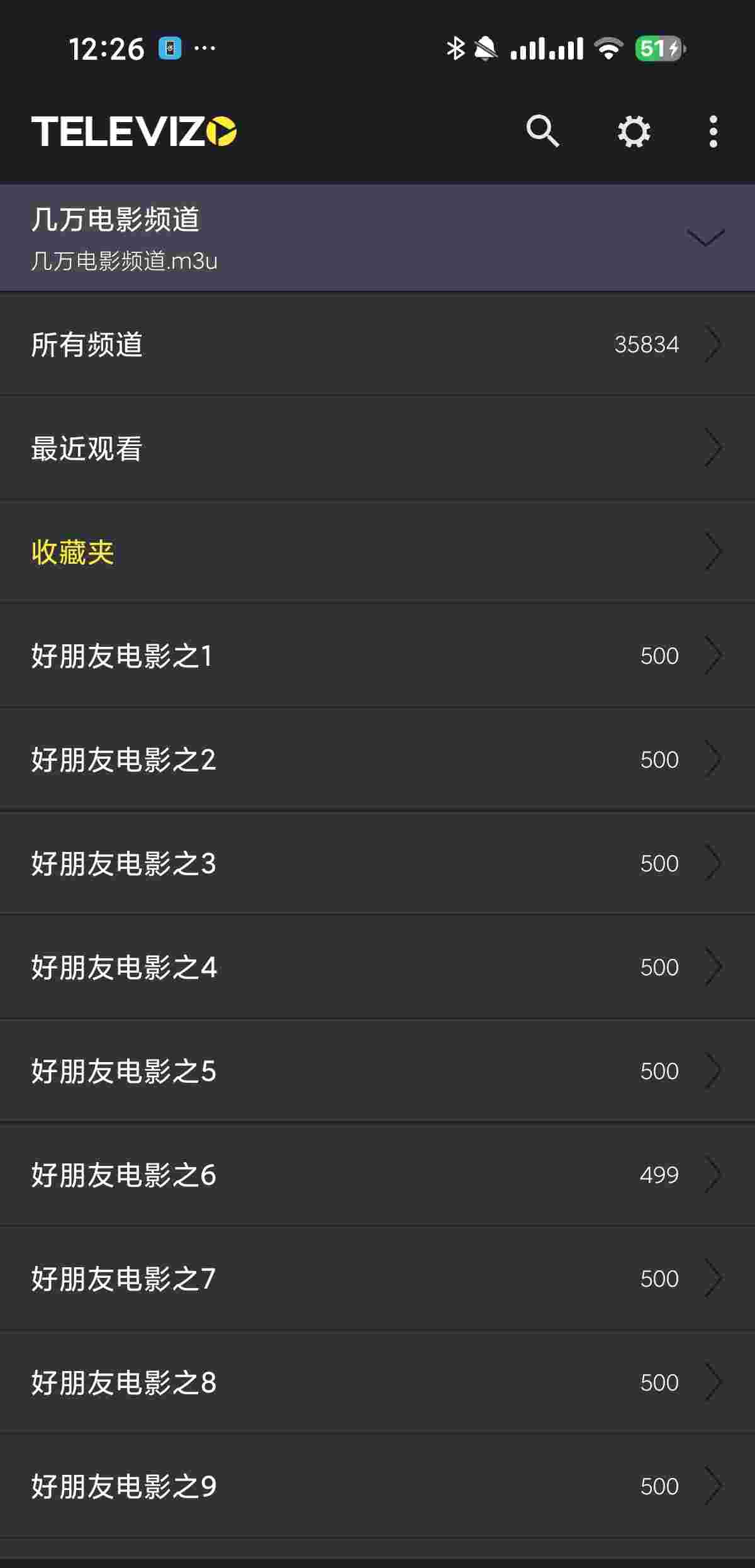
Task: Open 所有频道 with 35834 channels
Action: (377, 344)
